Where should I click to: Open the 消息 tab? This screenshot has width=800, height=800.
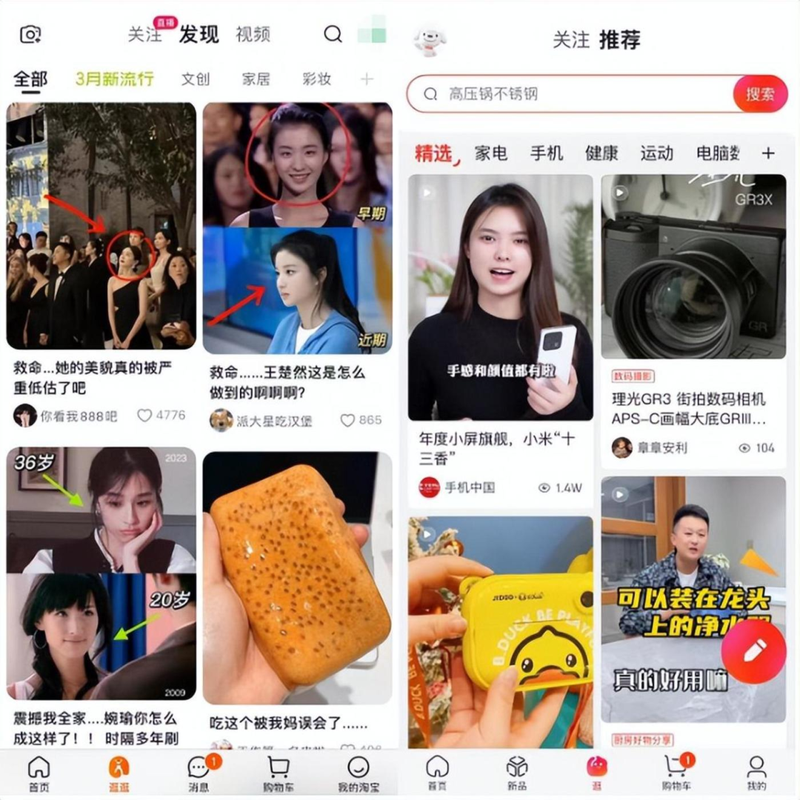coord(198,773)
